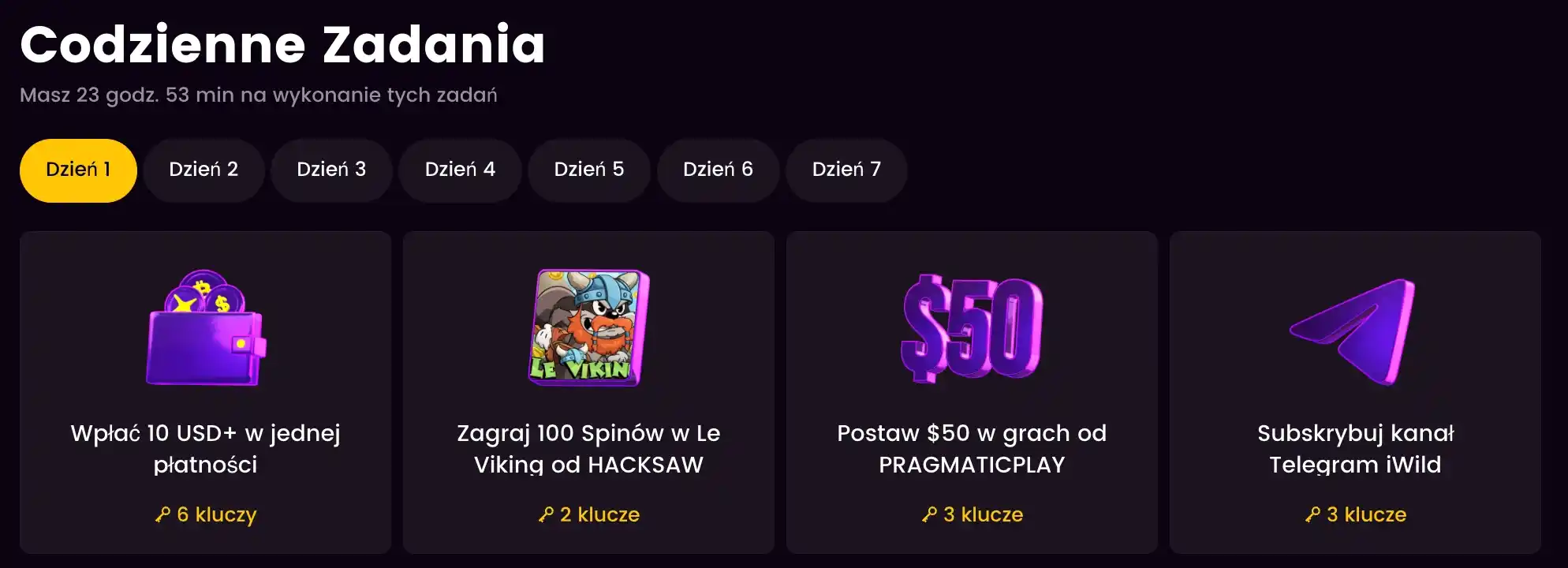1568x568 pixels.
Task: View the Dzień 6 tasks
Action: click(718, 170)
